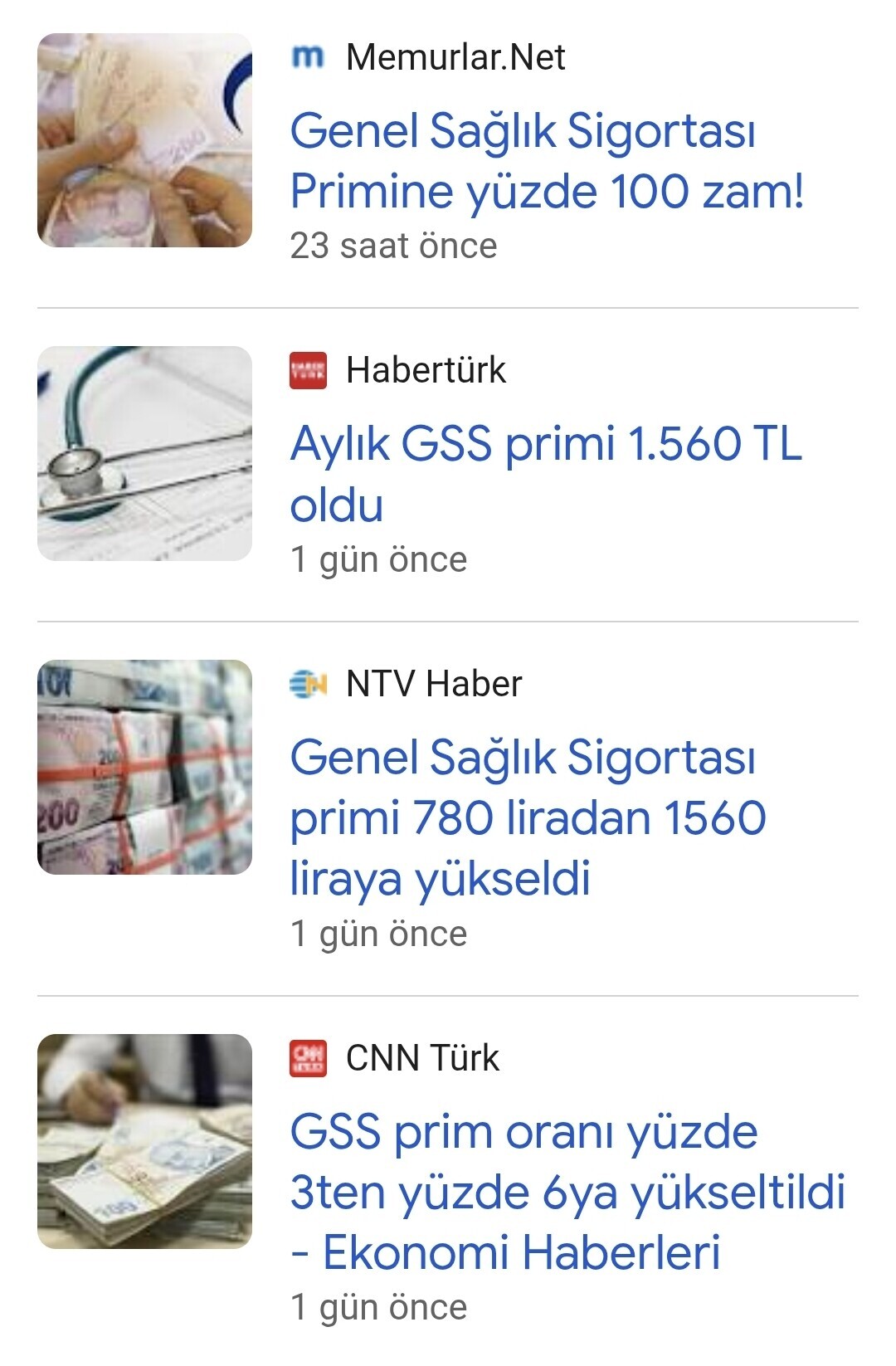Image resolution: width=896 pixels, height=1366 pixels.
Task: Open CNN Türk GSS prim oranı article
Action: pos(567,1191)
